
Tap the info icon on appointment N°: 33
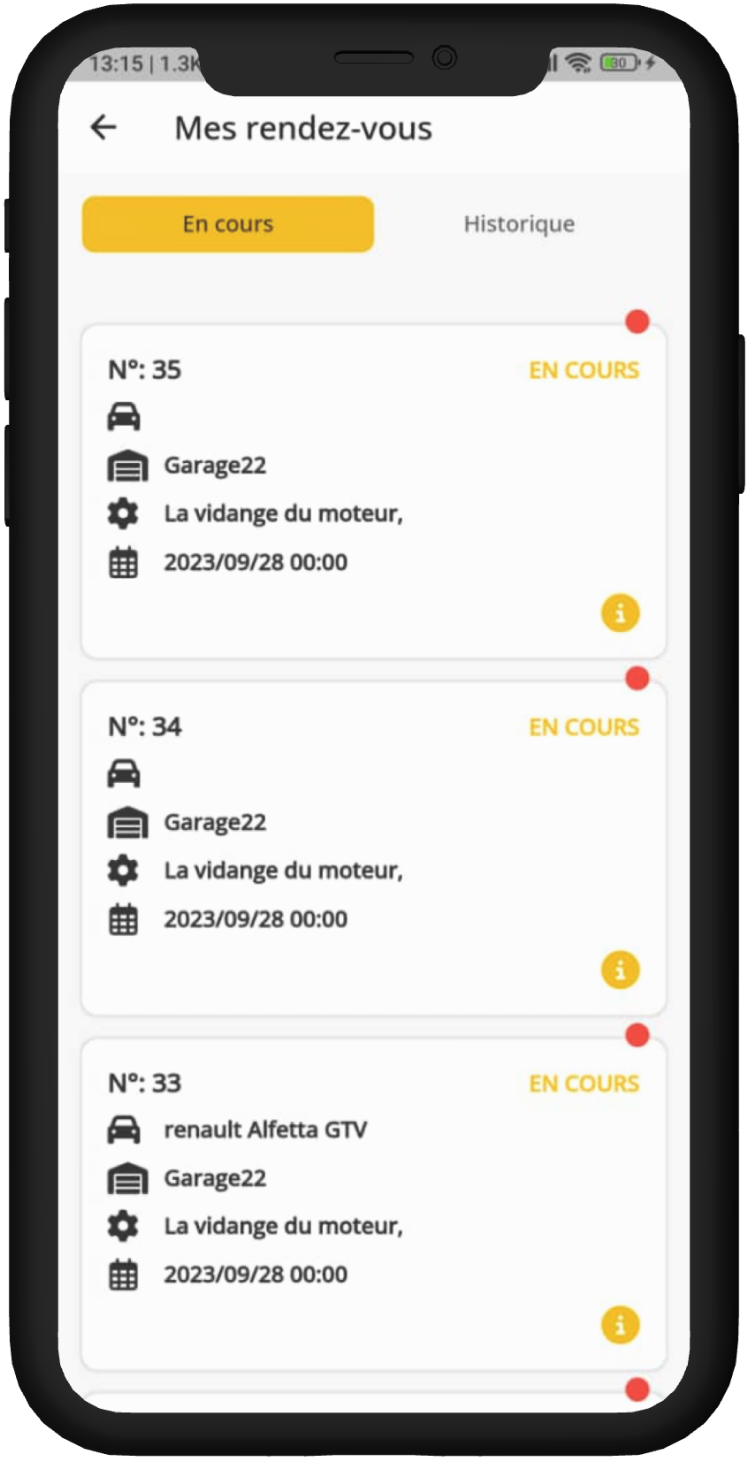point(620,1326)
